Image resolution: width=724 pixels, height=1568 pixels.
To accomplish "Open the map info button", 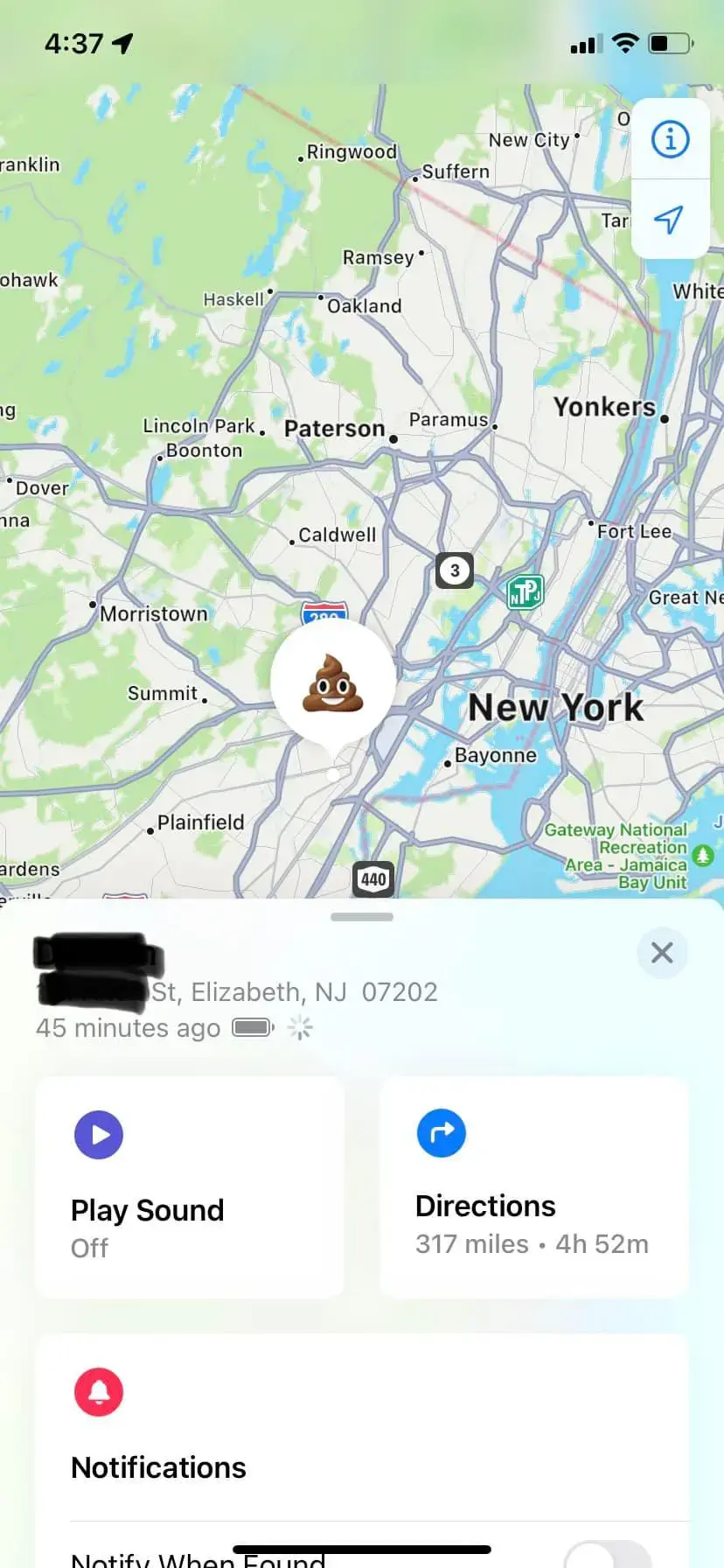I will 670,139.
